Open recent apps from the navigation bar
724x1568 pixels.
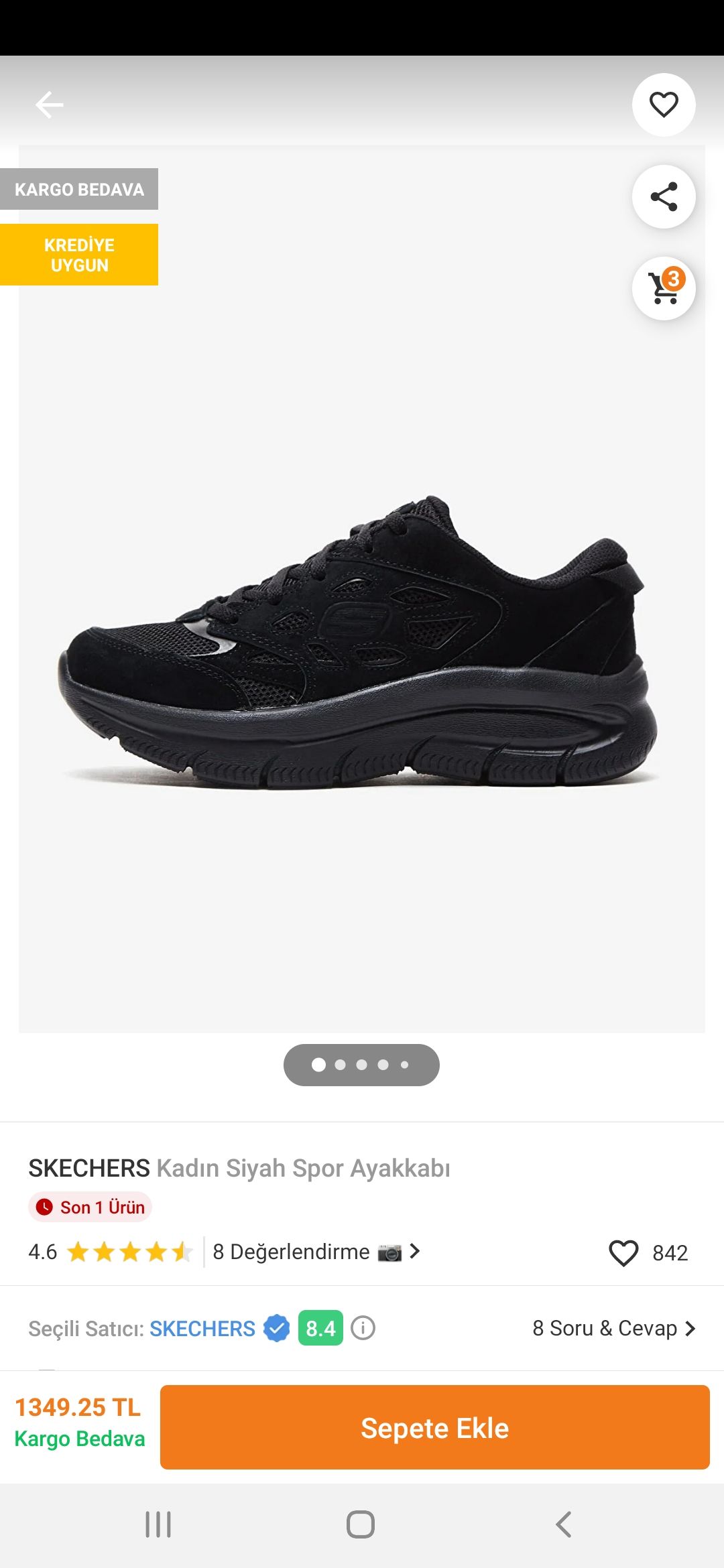click(x=158, y=1524)
